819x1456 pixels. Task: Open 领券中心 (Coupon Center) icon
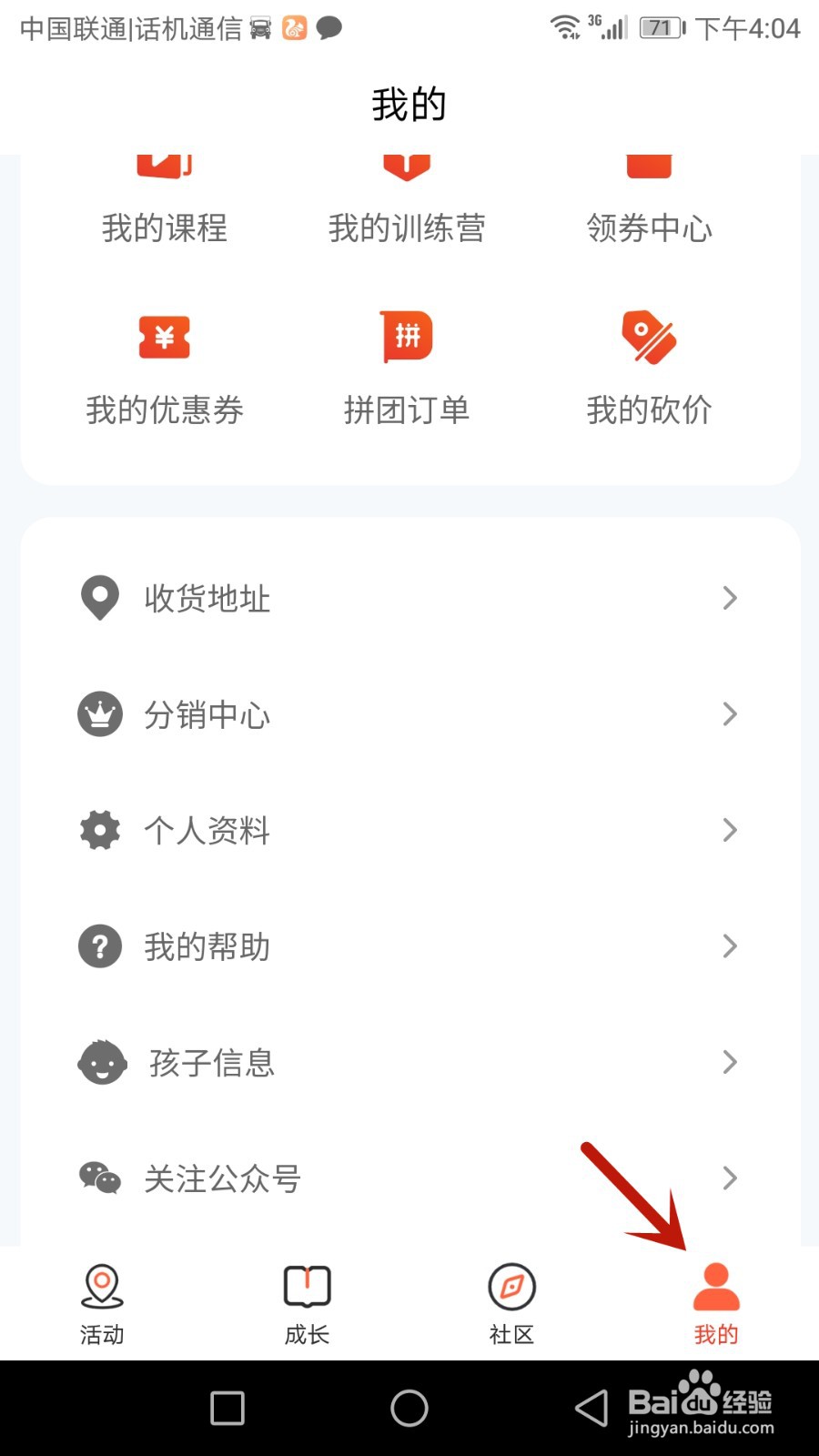(x=649, y=191)
